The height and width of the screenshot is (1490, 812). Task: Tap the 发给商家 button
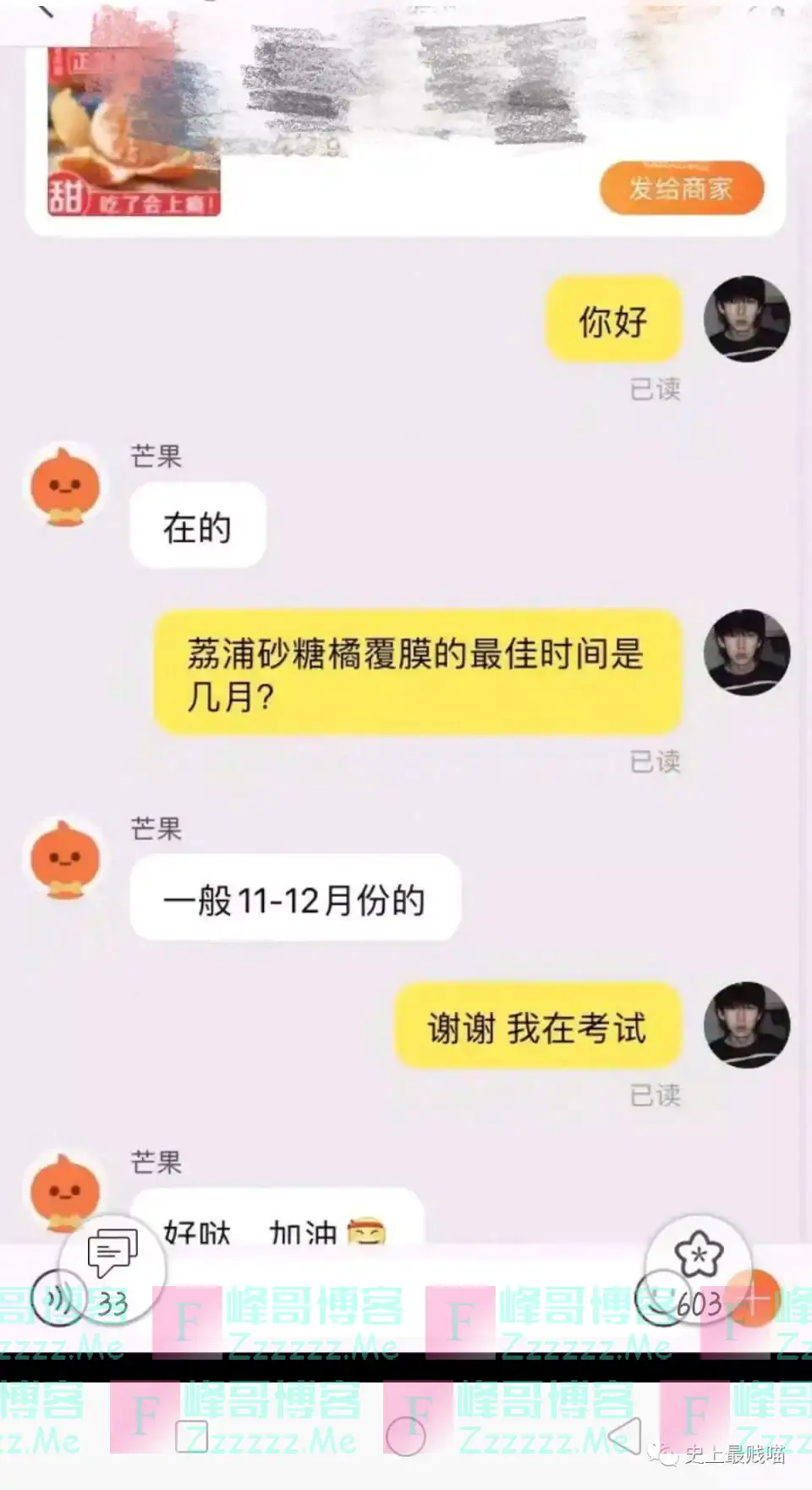point(681,188)
